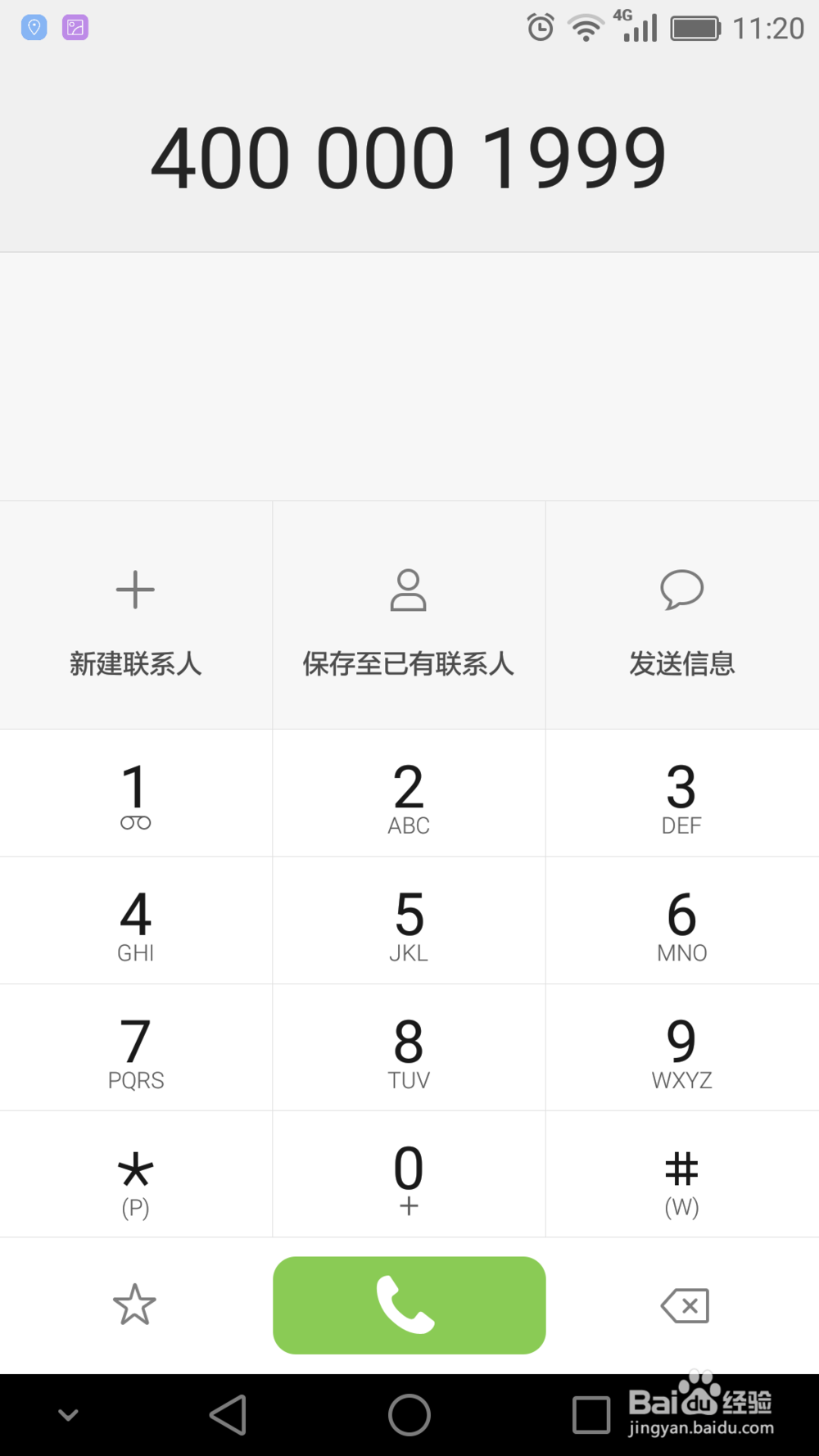Tap the backspace icon to delete a digit
This screenshot has height=1456, width=819.
[x=683, y=1305]
